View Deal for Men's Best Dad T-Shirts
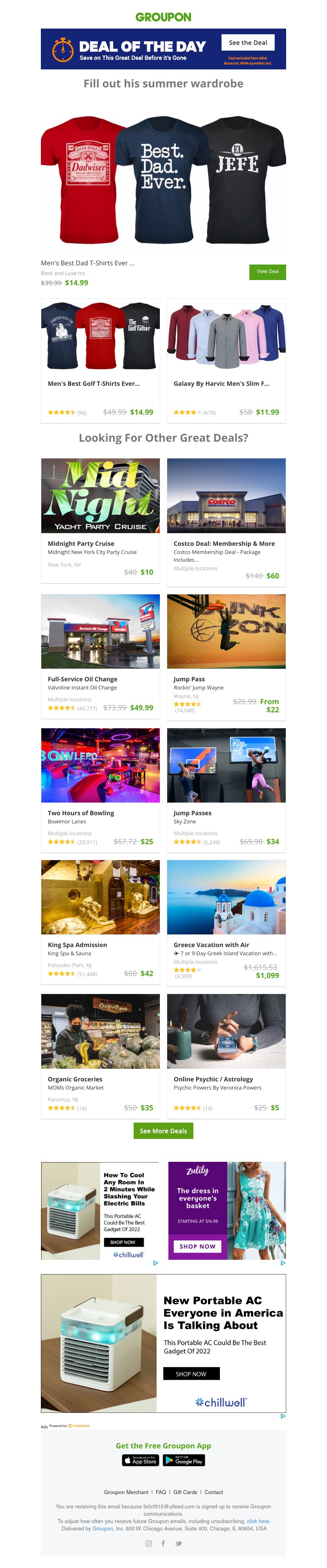Image resolution: width=327 pixels, height=1568 pixels. click(267, 271)
